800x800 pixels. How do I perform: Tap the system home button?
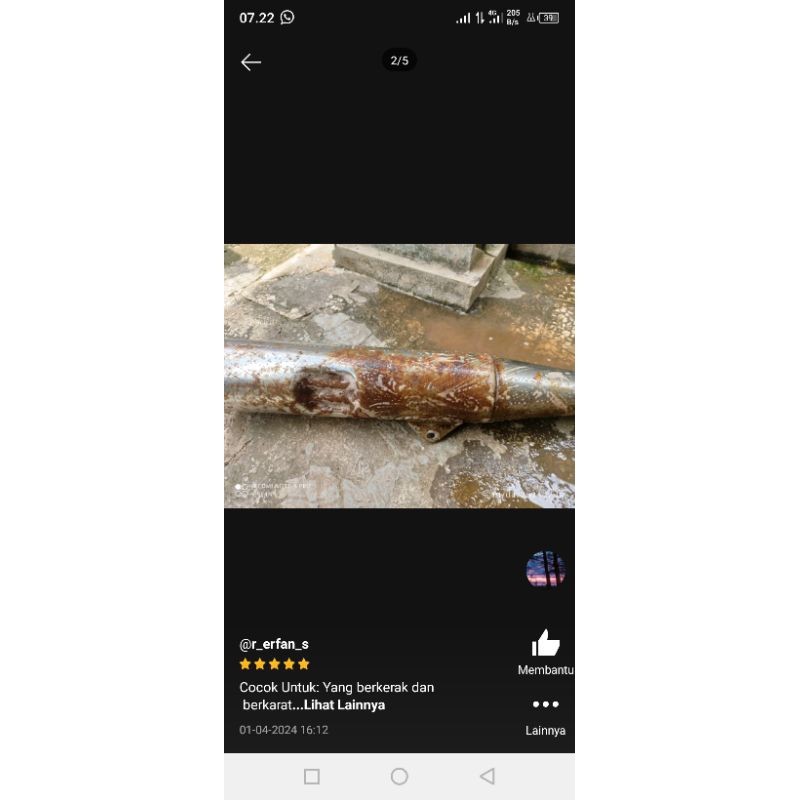[x=399, y=776]
